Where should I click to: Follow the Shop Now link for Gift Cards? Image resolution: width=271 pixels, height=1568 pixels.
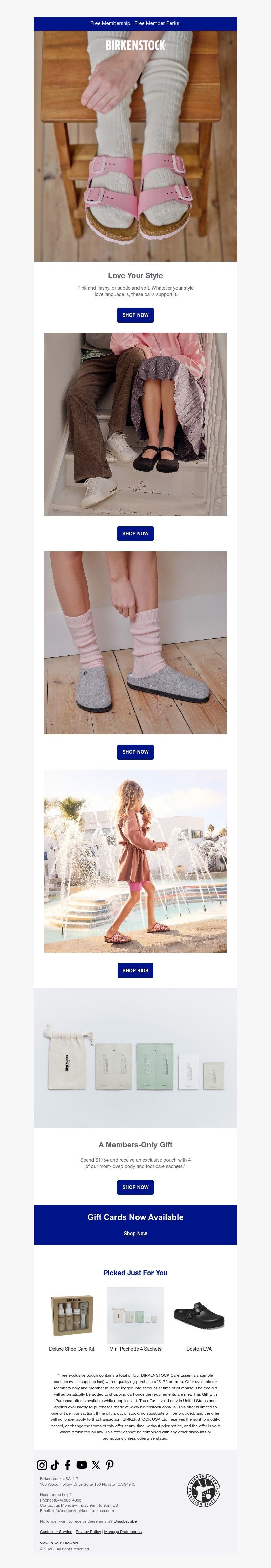(135, 1233)
